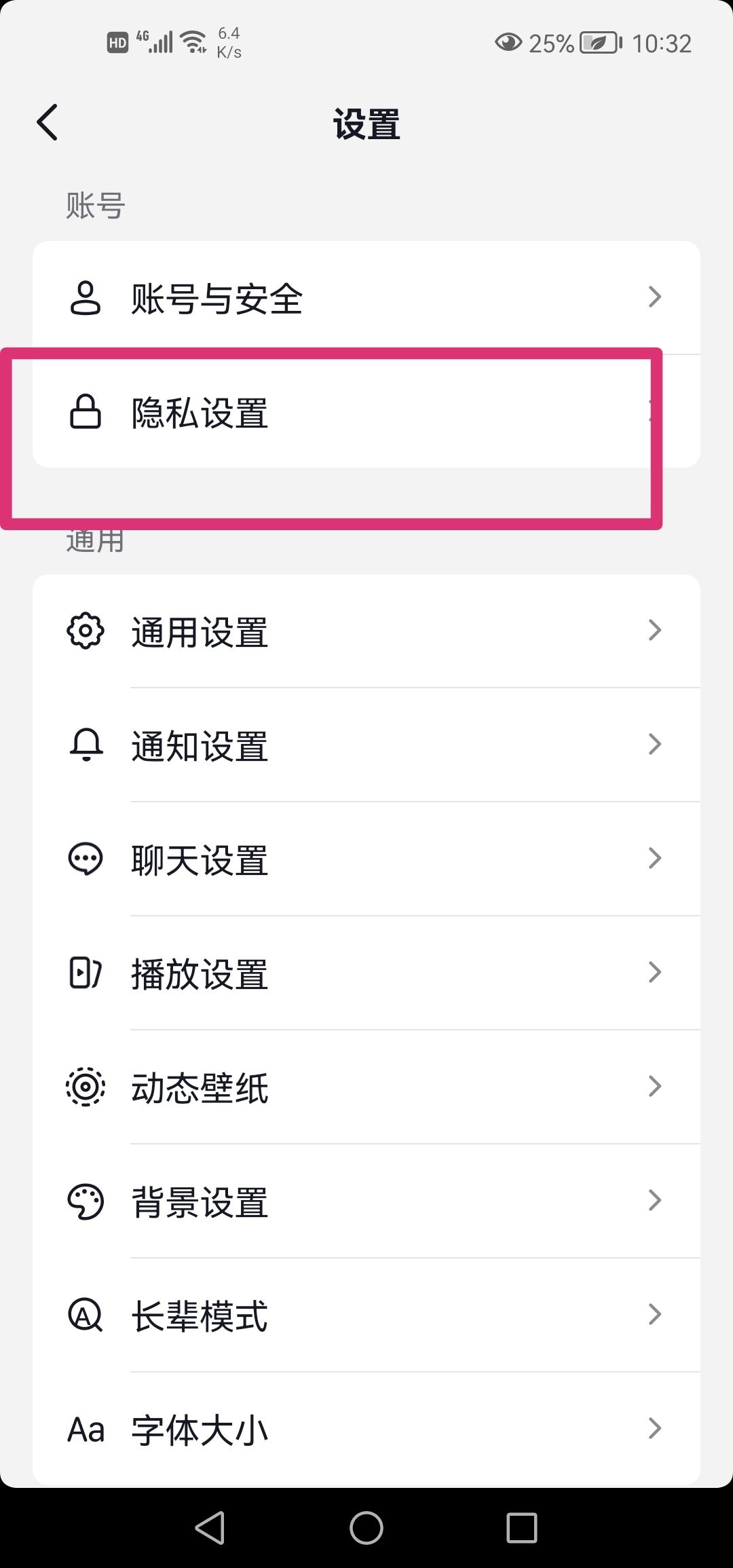Screen dimensions: 733x1568
Task: Click the magnifier icon beside 长辈模式
Action: pos(85,1315)
